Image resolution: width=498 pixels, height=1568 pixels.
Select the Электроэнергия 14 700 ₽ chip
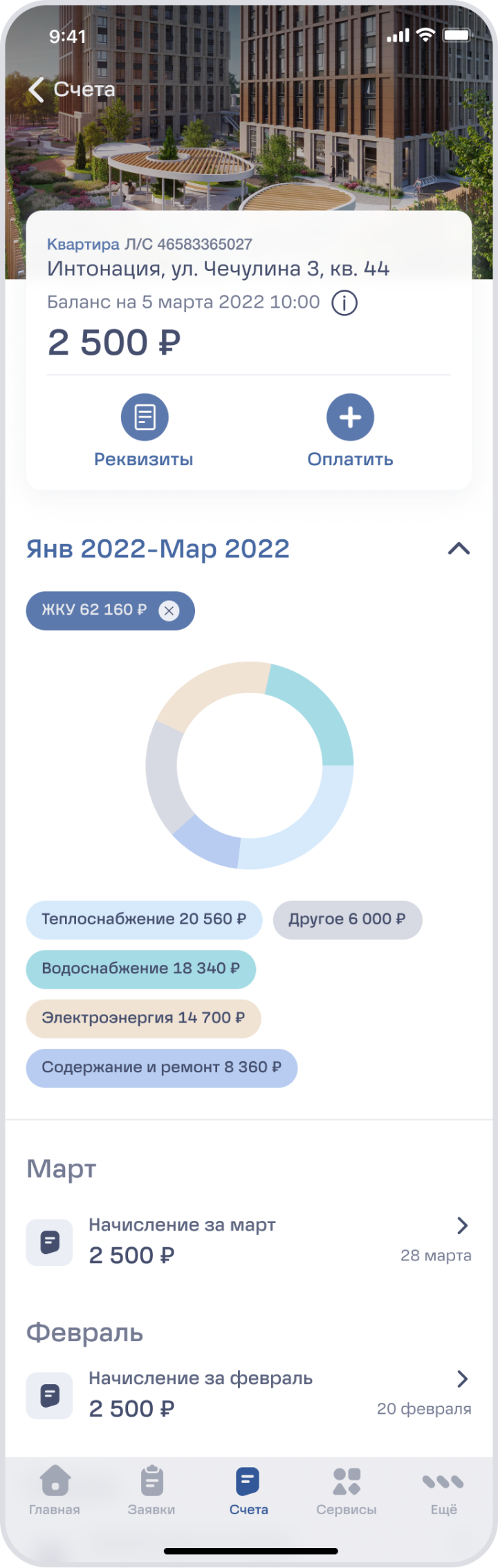pyautogui.click(x=143, y=1018)
